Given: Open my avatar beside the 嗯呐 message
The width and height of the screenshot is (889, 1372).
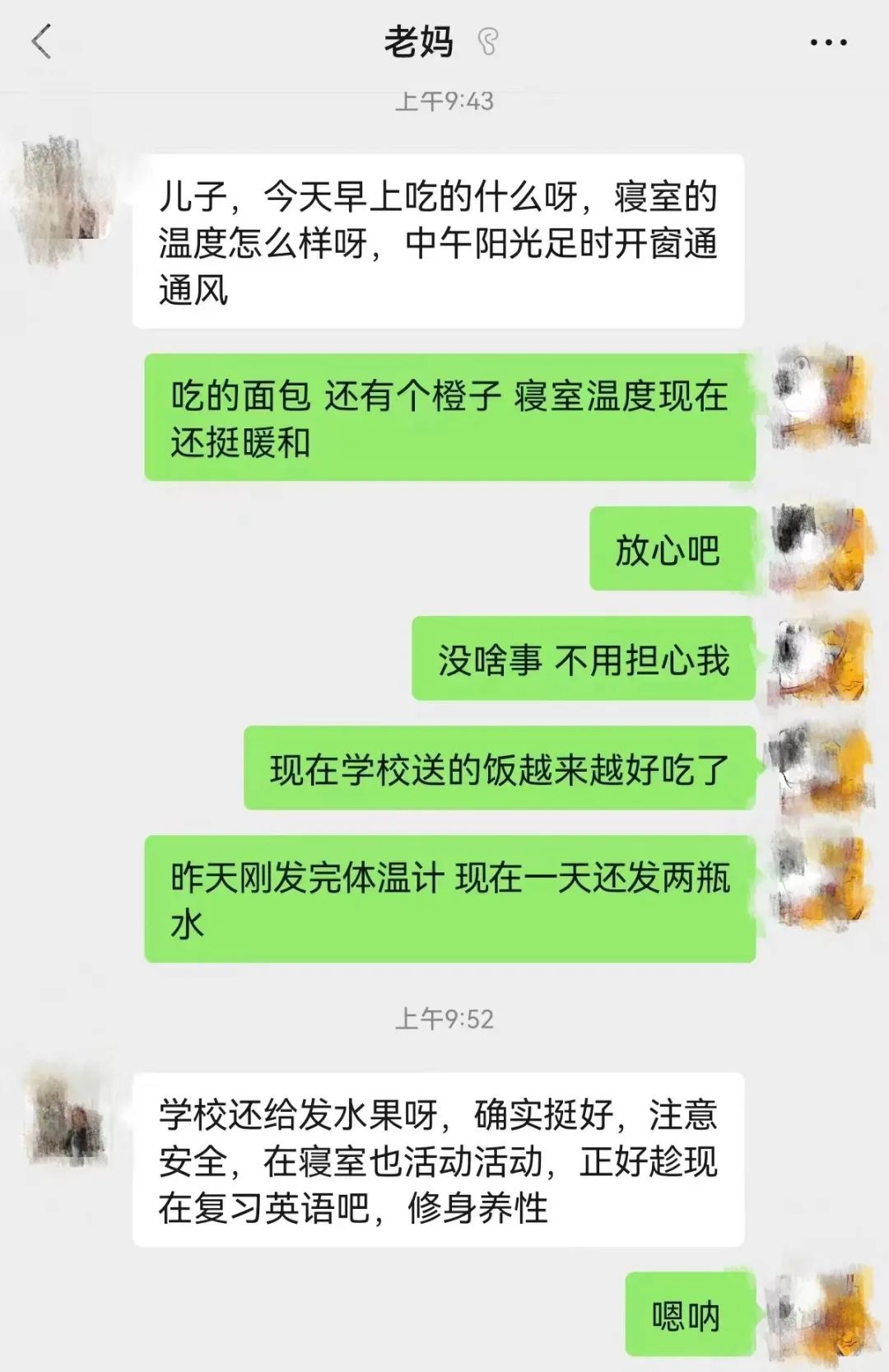Looking at the screenshot, I should [820, 1317].
